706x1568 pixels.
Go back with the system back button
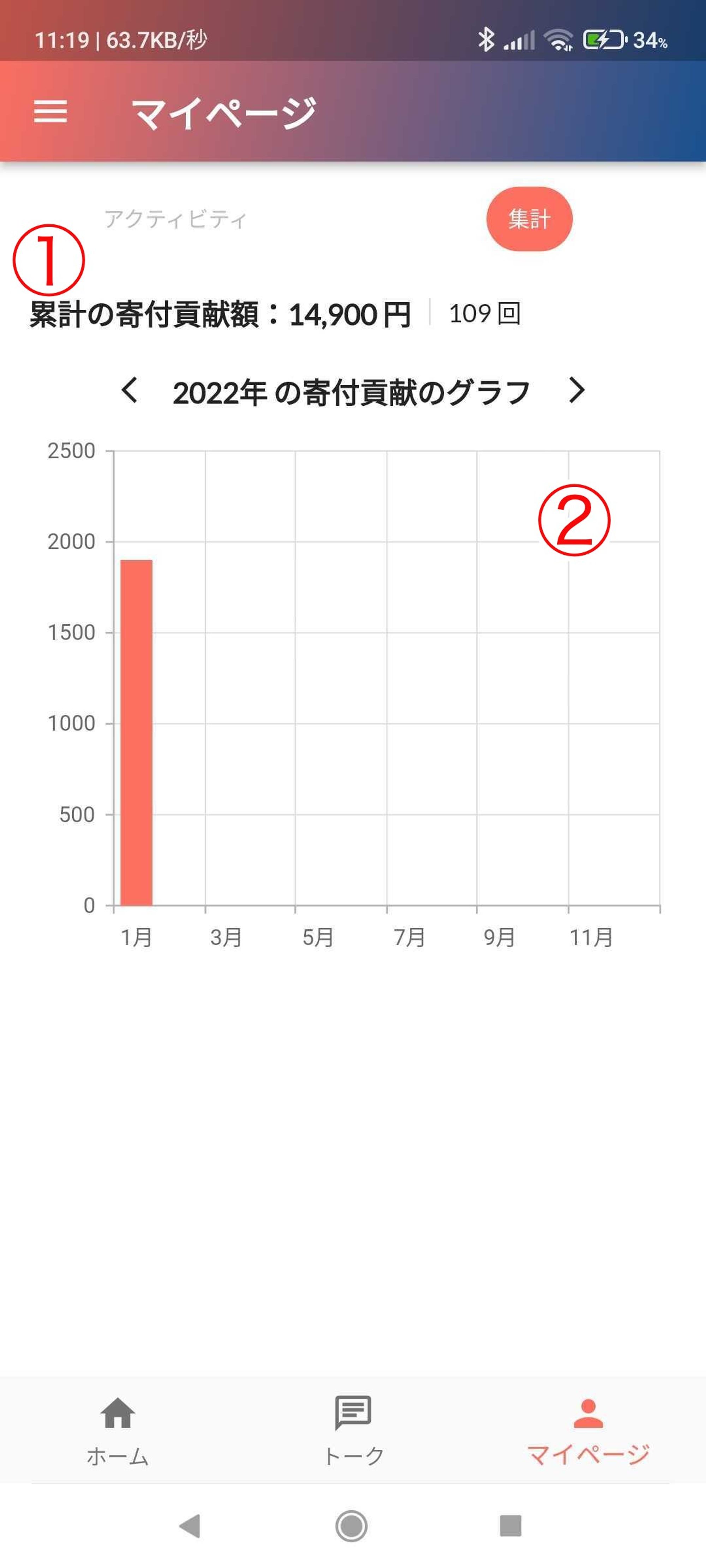pyautogui.click(x=190, y=1525)
